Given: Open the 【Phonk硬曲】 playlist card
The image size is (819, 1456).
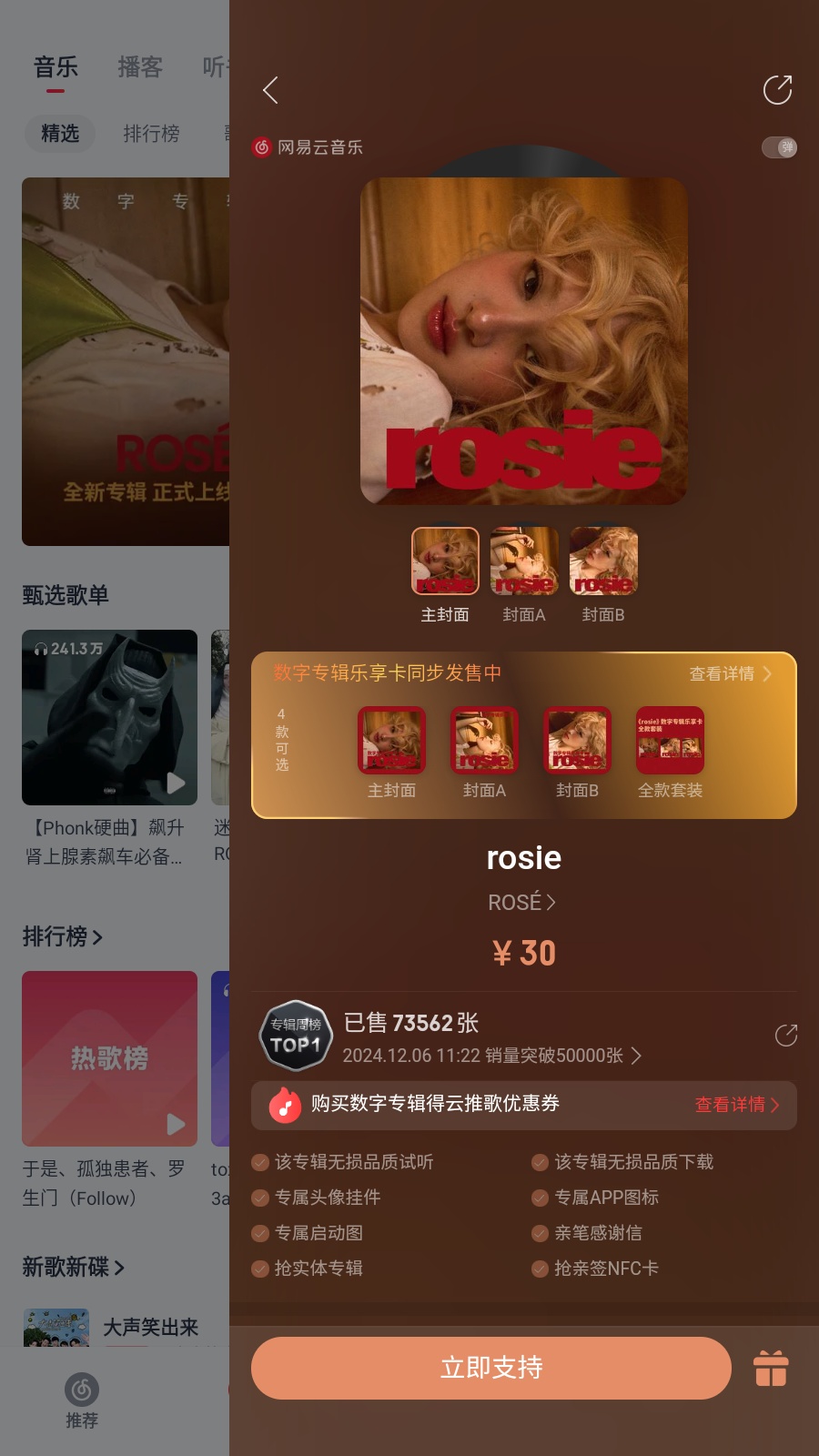Looking at the screenshot, I should [x=109, y=717].
